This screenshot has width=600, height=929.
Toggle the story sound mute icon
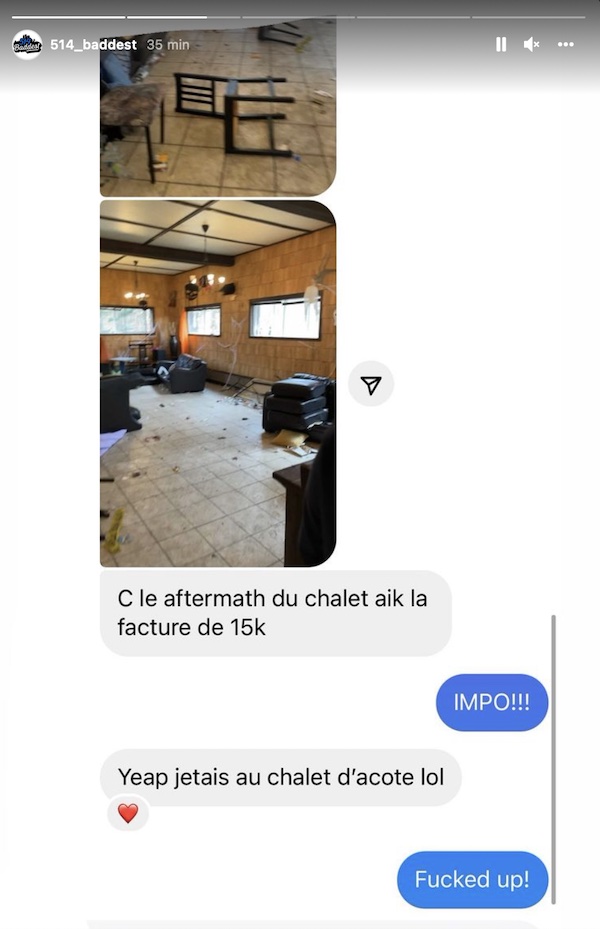(x=532, y=45)
